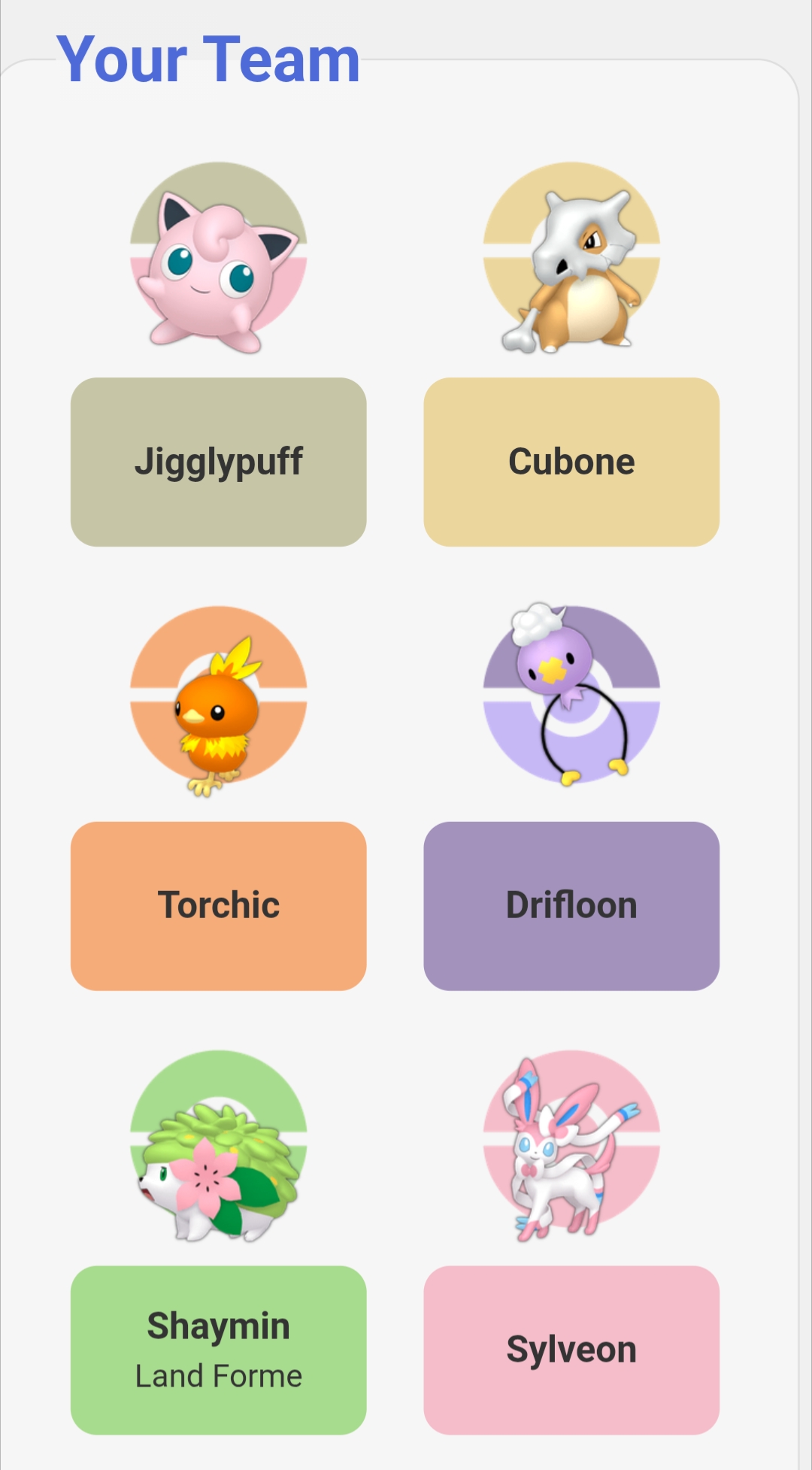Open Torchic's details
Viewport: 812px width, 1470px height.
pos(218,905)
